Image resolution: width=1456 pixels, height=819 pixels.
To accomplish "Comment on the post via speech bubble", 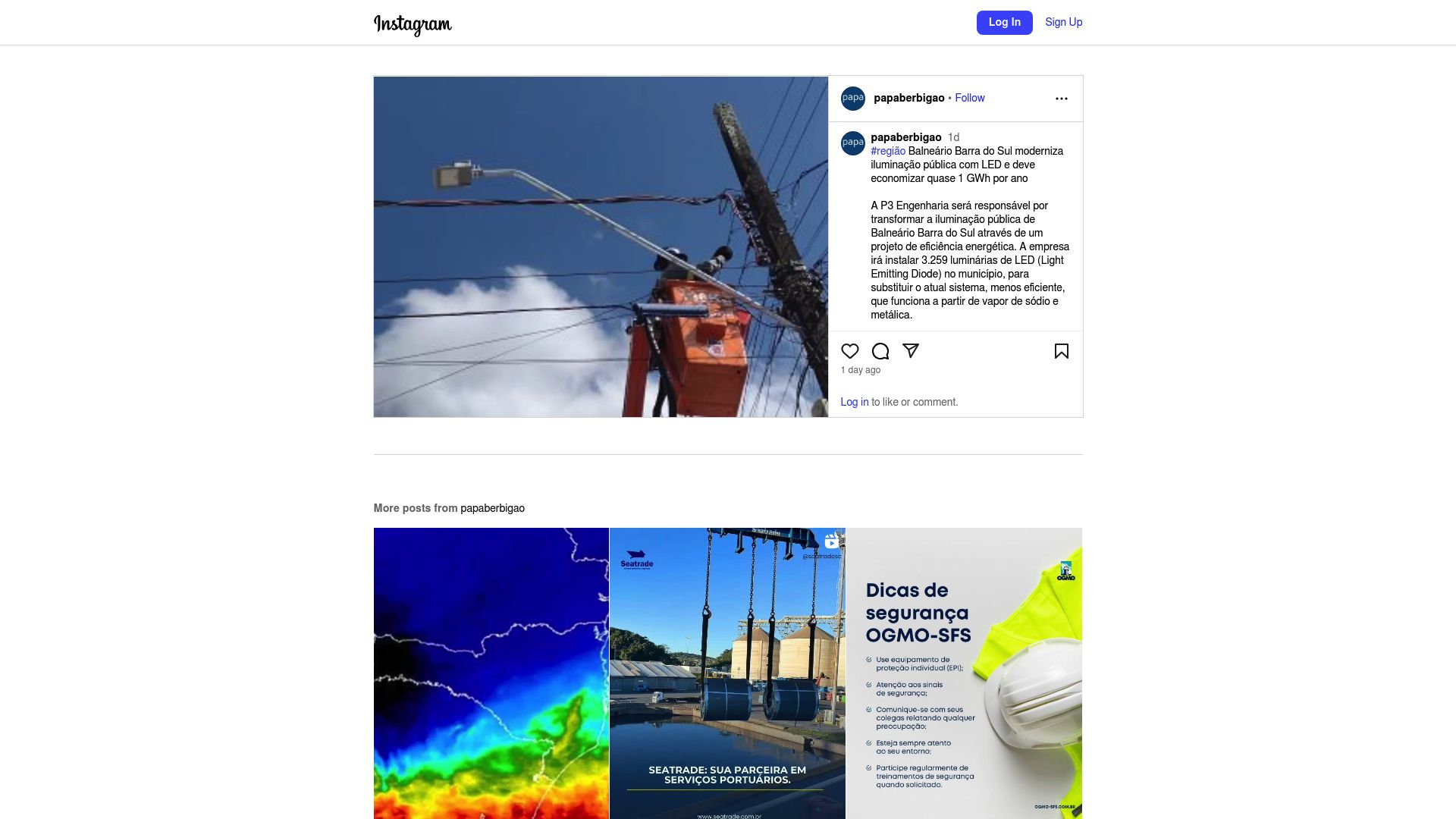I will click(880, 351).
